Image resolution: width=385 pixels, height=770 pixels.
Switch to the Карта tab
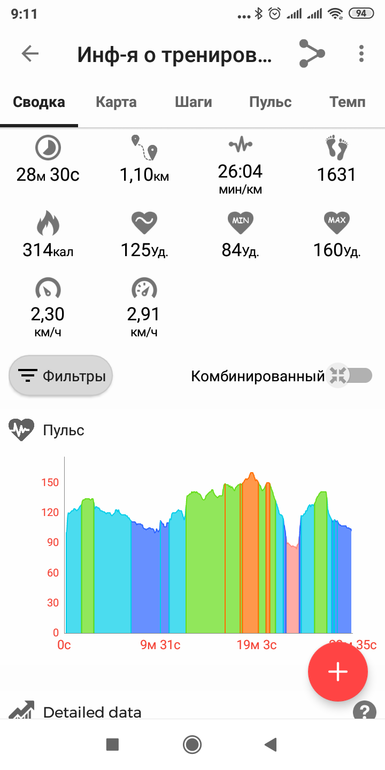[x=116, y=102]
